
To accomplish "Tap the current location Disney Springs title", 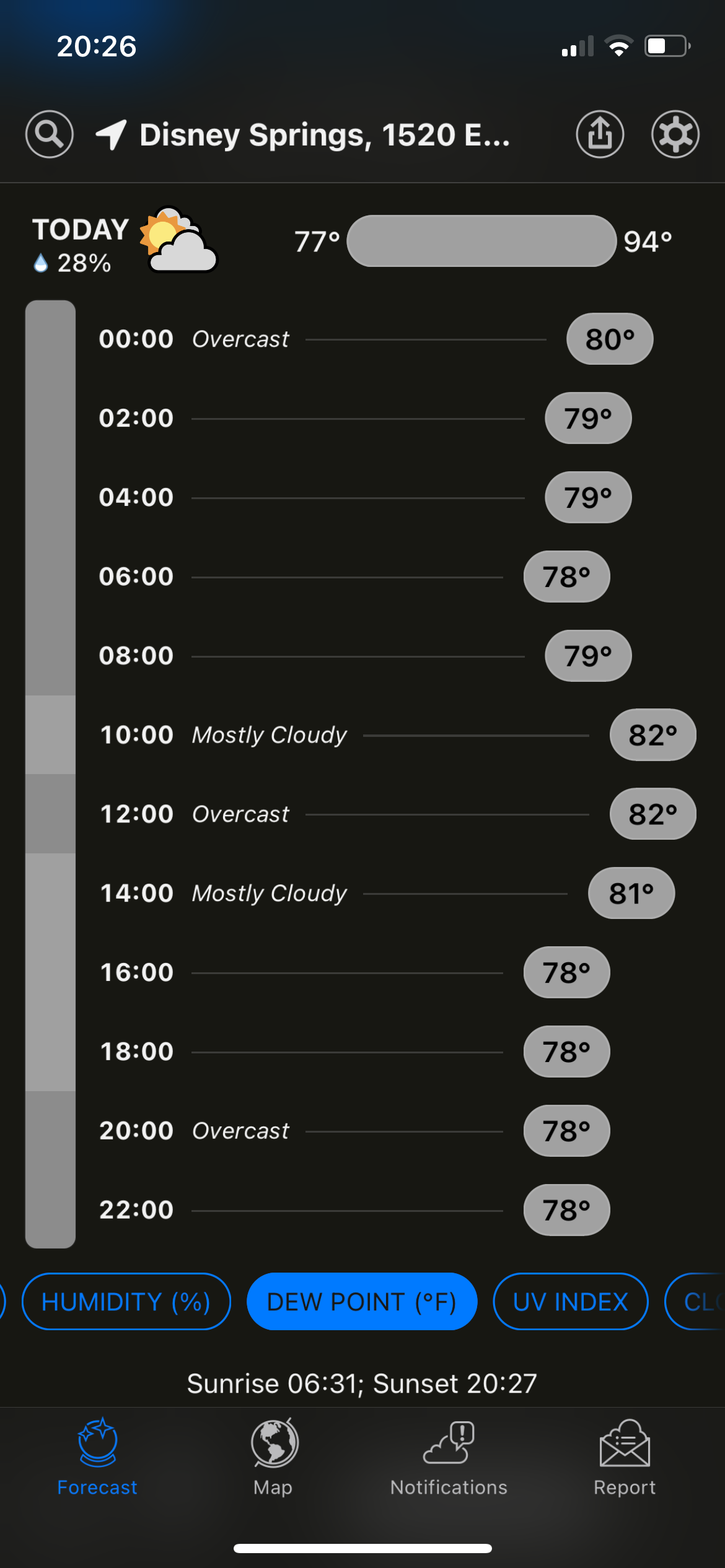I will click(x=324, y=135).
